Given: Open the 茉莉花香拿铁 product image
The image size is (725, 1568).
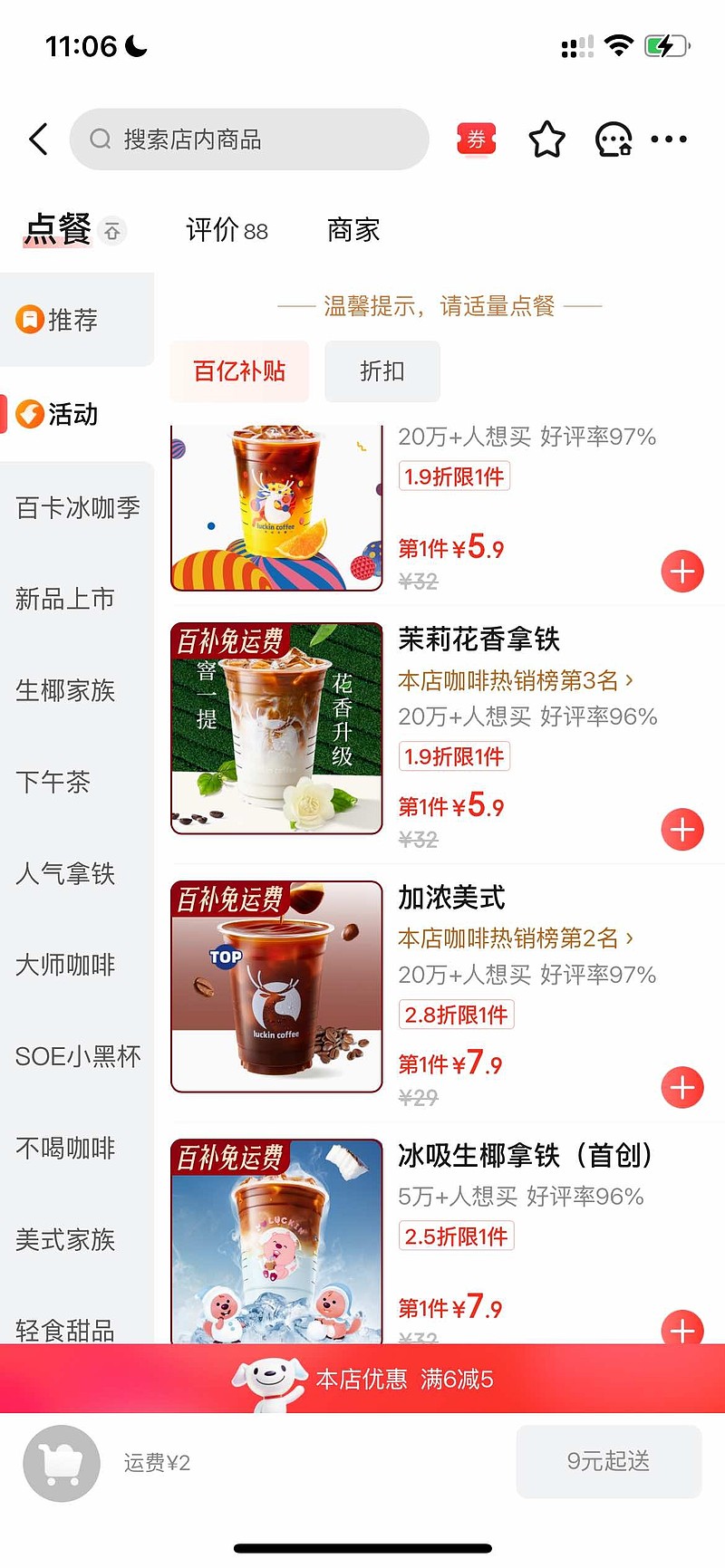Looking at the screenshot, I should (276, 728).
